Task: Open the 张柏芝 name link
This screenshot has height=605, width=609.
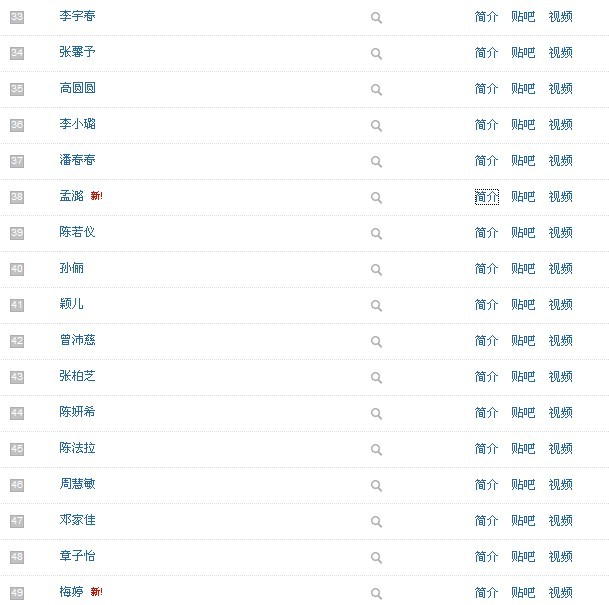Action: click(77, 376)
